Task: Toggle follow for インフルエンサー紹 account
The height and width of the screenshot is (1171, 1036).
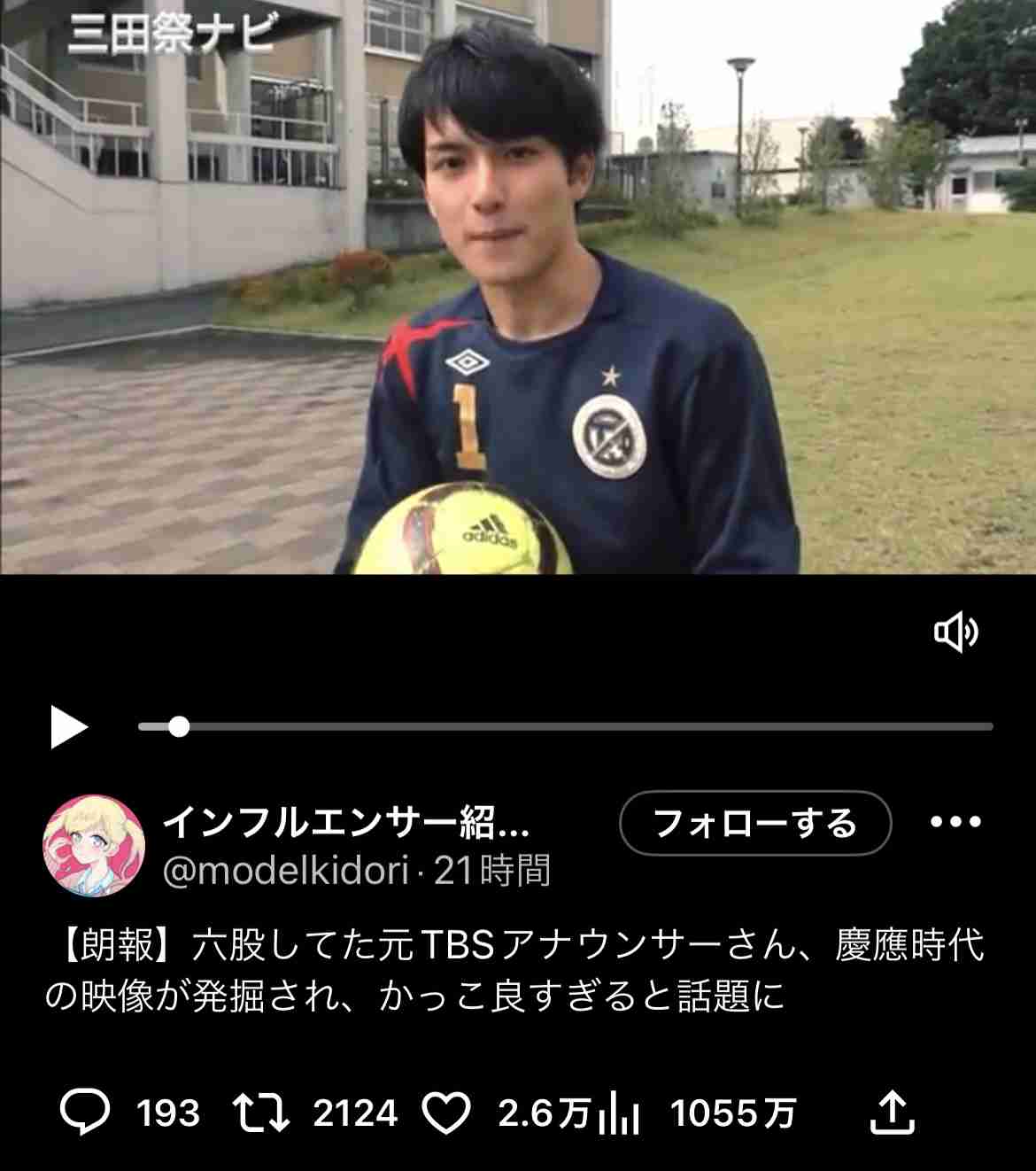Action: 757,824
